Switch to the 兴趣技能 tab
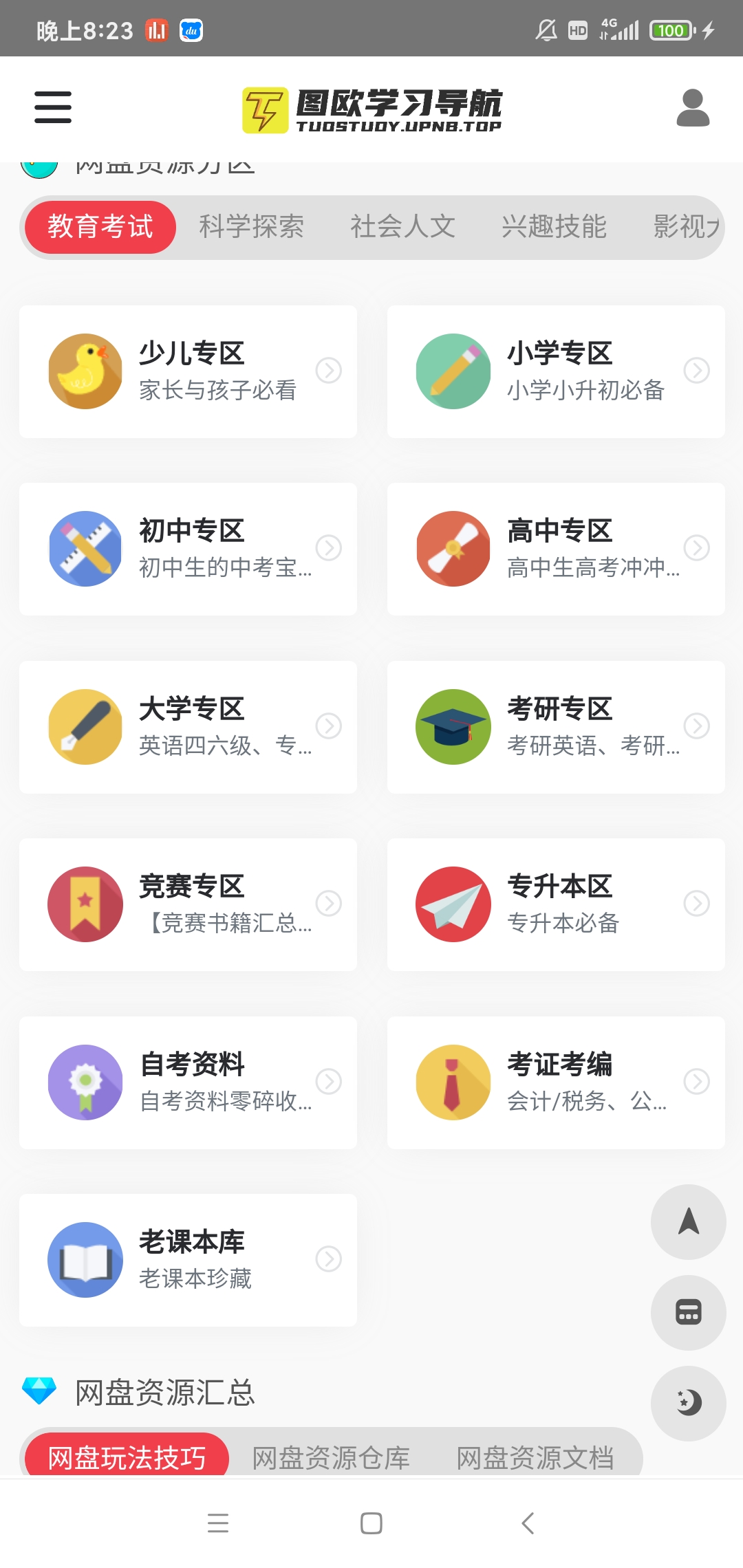Image resolution: width=743 pixels, height=1568 pixels. [x=554, y=227]
